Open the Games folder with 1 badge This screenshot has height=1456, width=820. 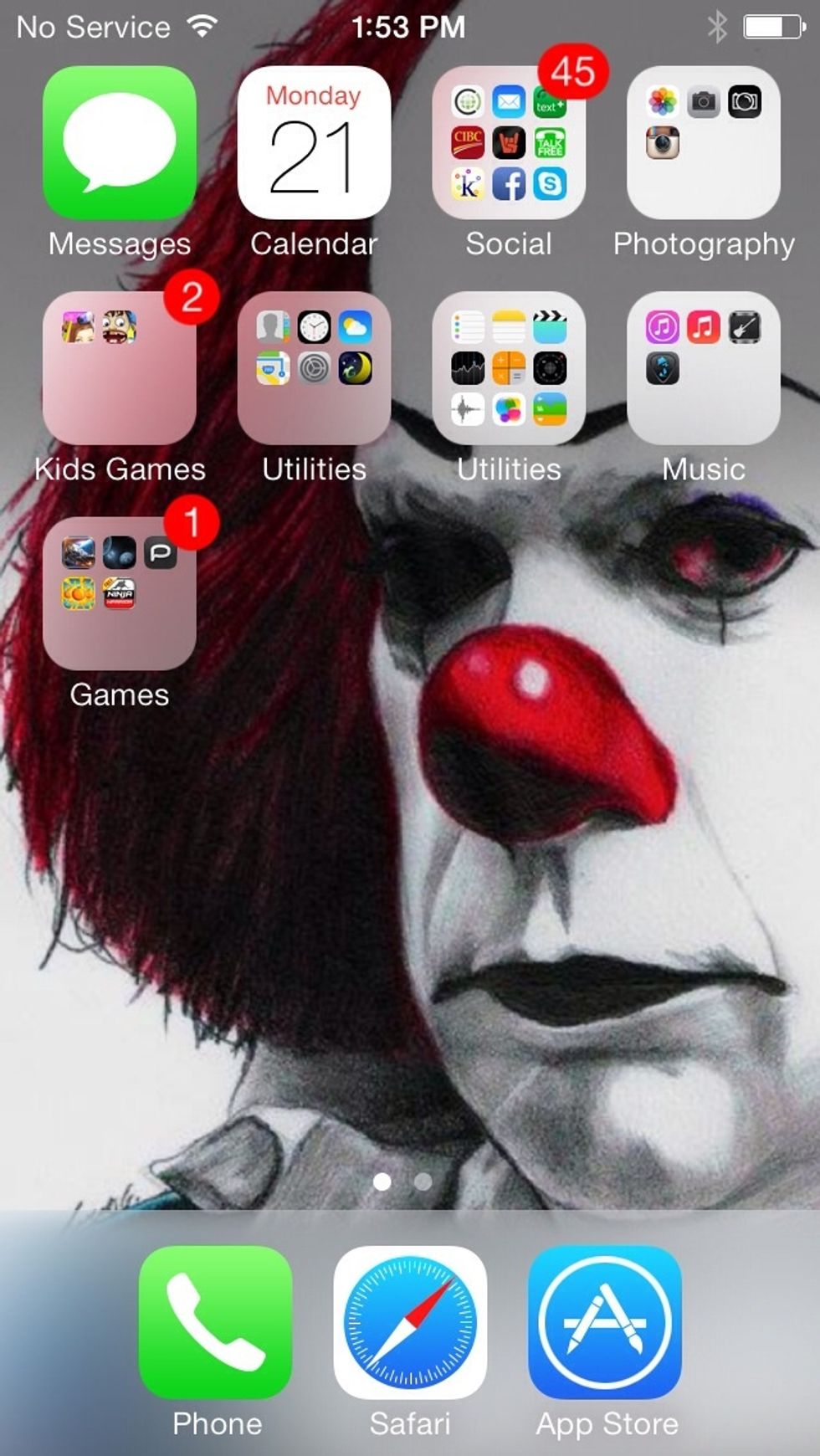coord(120,593)
